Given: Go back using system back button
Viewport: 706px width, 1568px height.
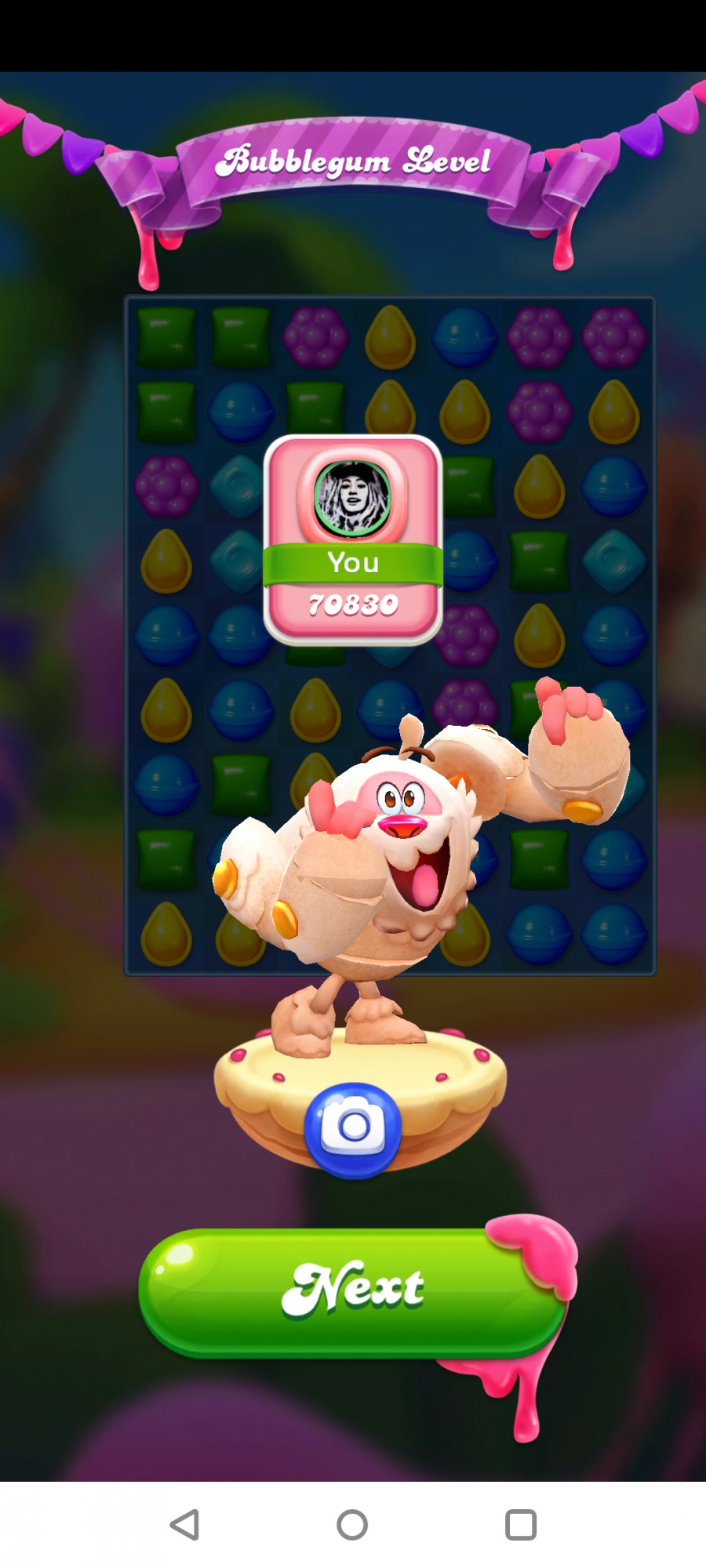Looking at the screenshot, I should pos(184,1525).
